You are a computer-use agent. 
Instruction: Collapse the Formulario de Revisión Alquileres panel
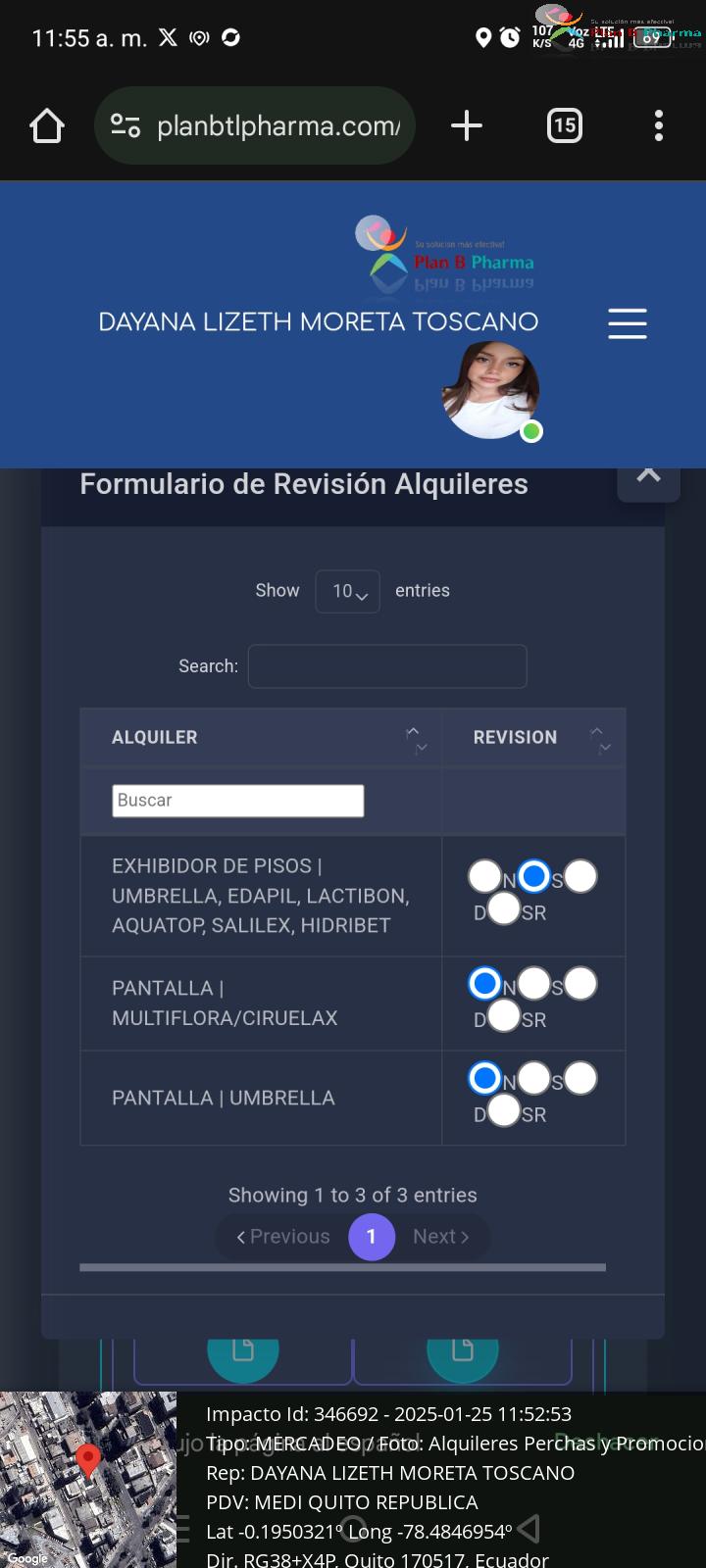click(x=648, y=477)
